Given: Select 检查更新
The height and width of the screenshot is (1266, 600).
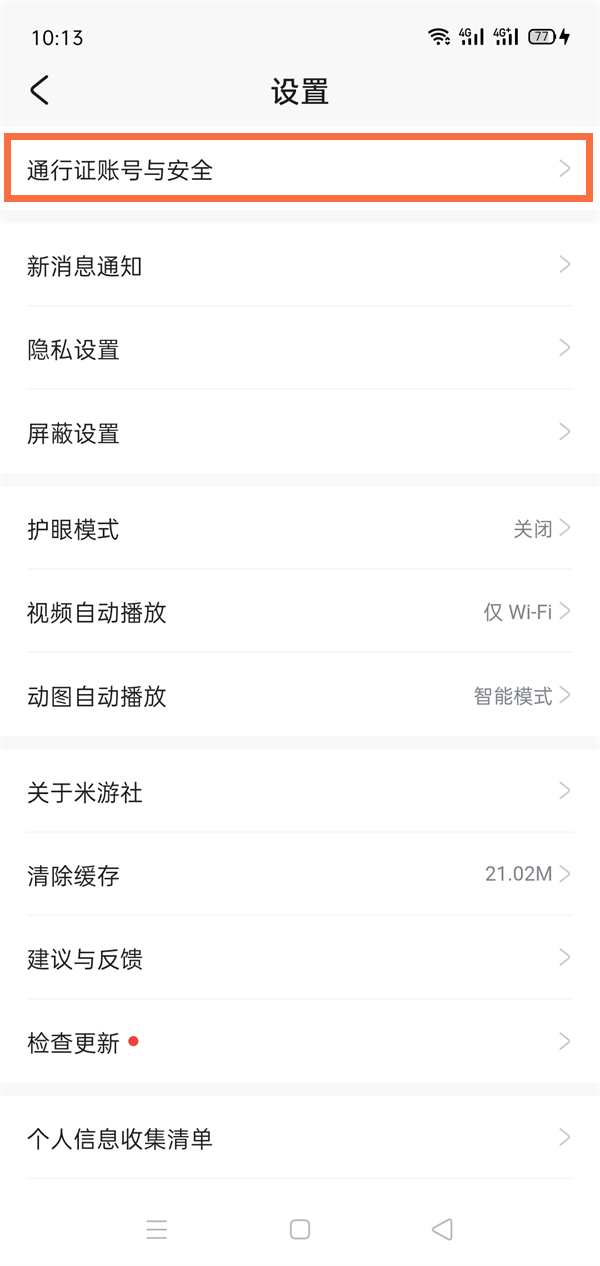Looking at the screenshot, I should pos(300,1043).
